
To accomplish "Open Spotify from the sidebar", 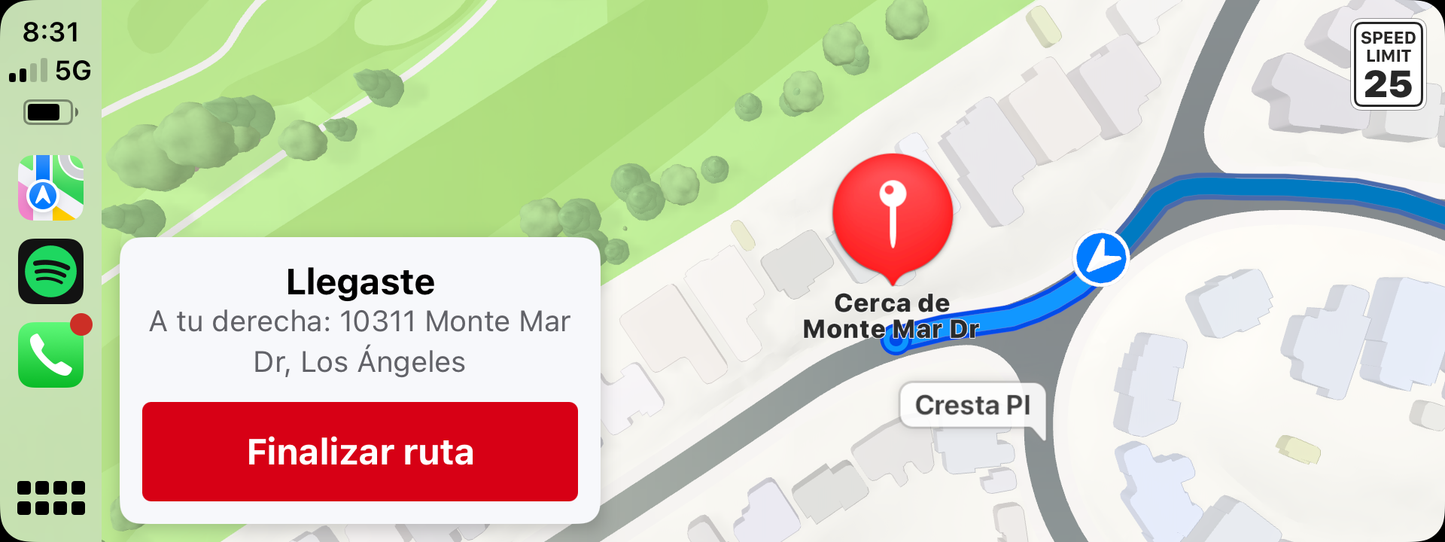I will pos(51,271).
